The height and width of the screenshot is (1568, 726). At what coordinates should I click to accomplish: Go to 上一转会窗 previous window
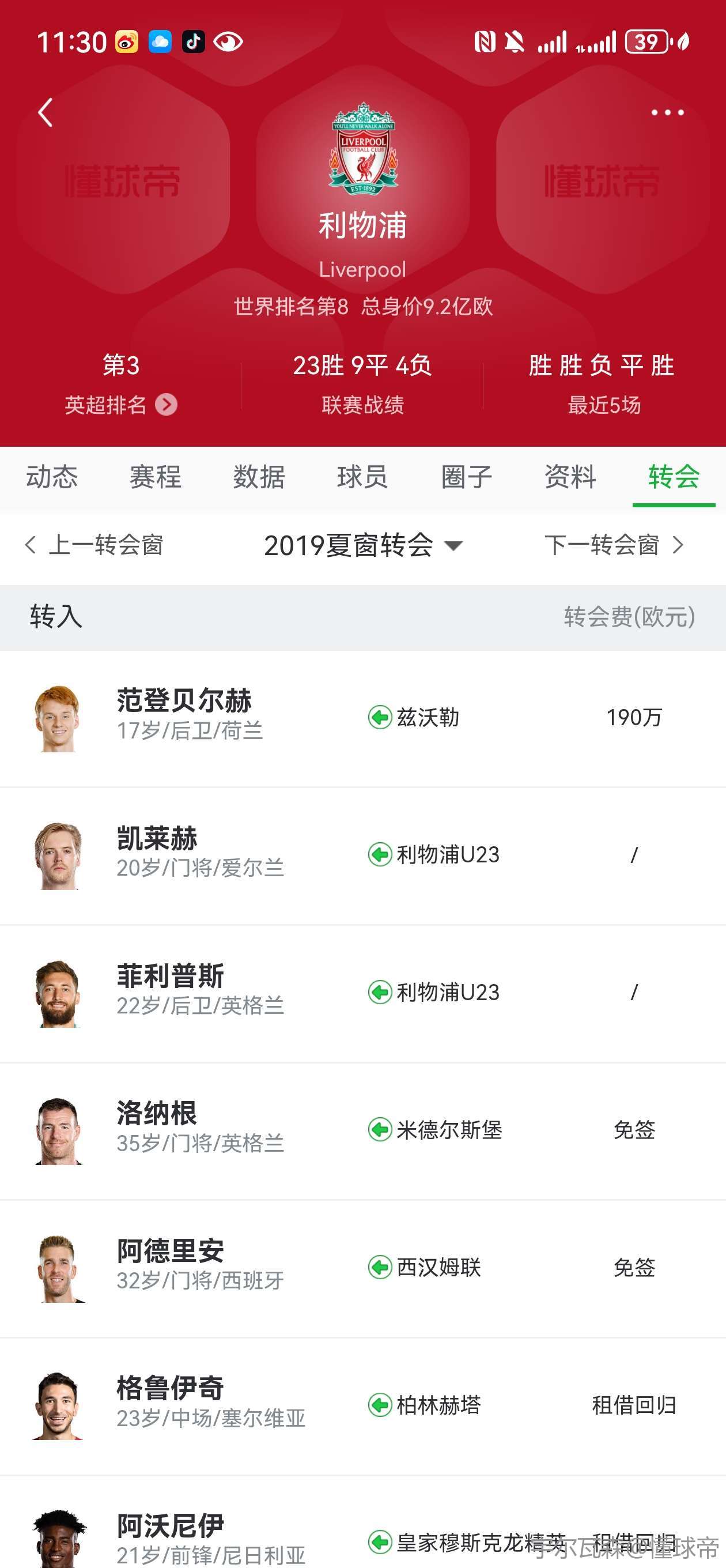(94, 545)
